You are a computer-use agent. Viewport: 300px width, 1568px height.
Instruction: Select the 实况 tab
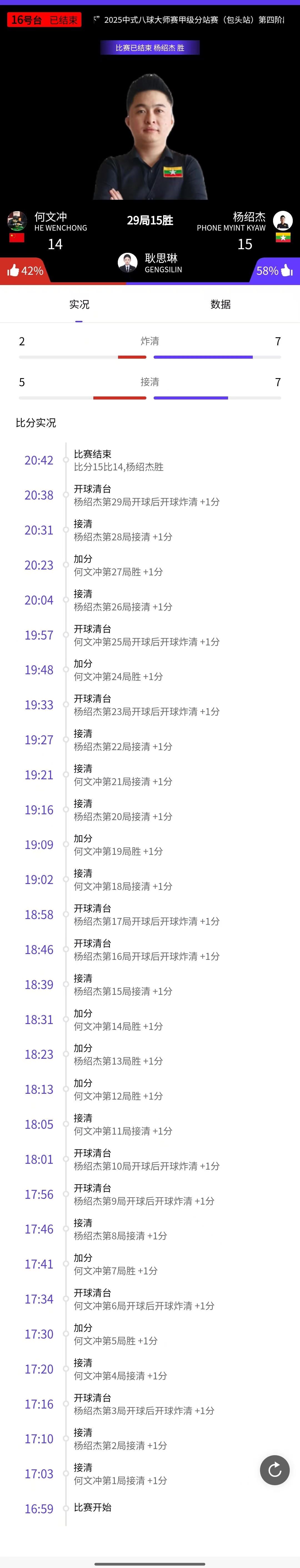[x=79, y=304]
